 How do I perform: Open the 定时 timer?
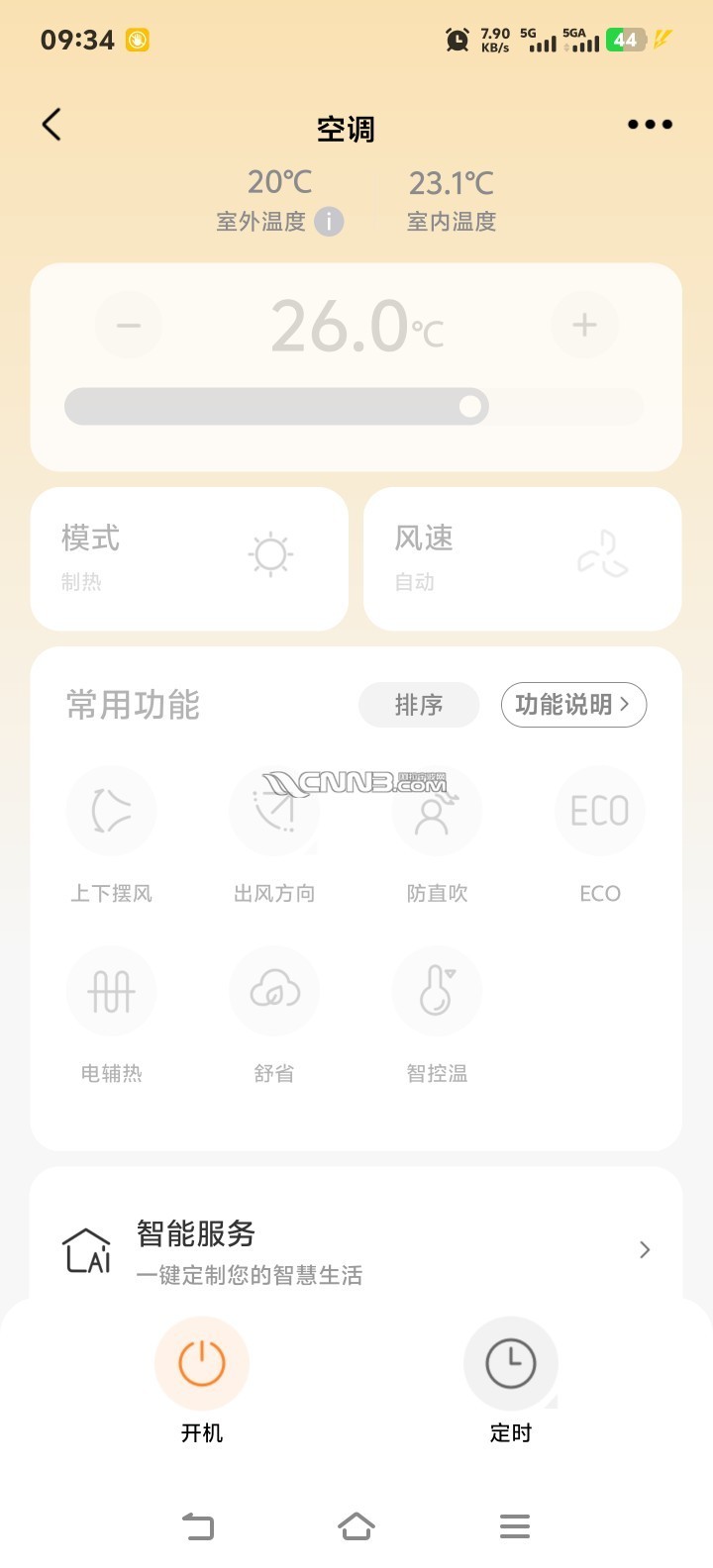tap(511, 1364)
